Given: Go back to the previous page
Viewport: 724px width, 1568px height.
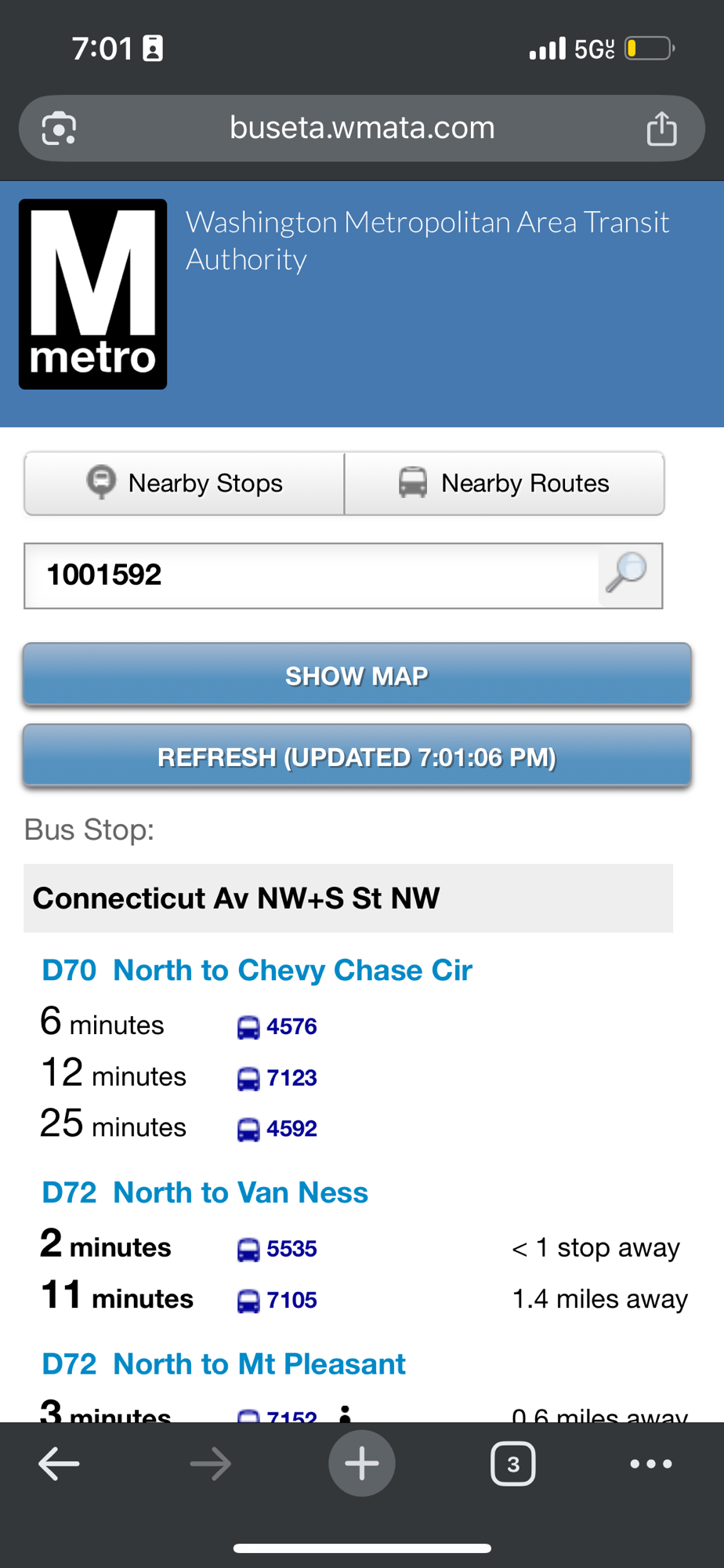Looking at the screenshot, I should click(x=59, y=1463).
